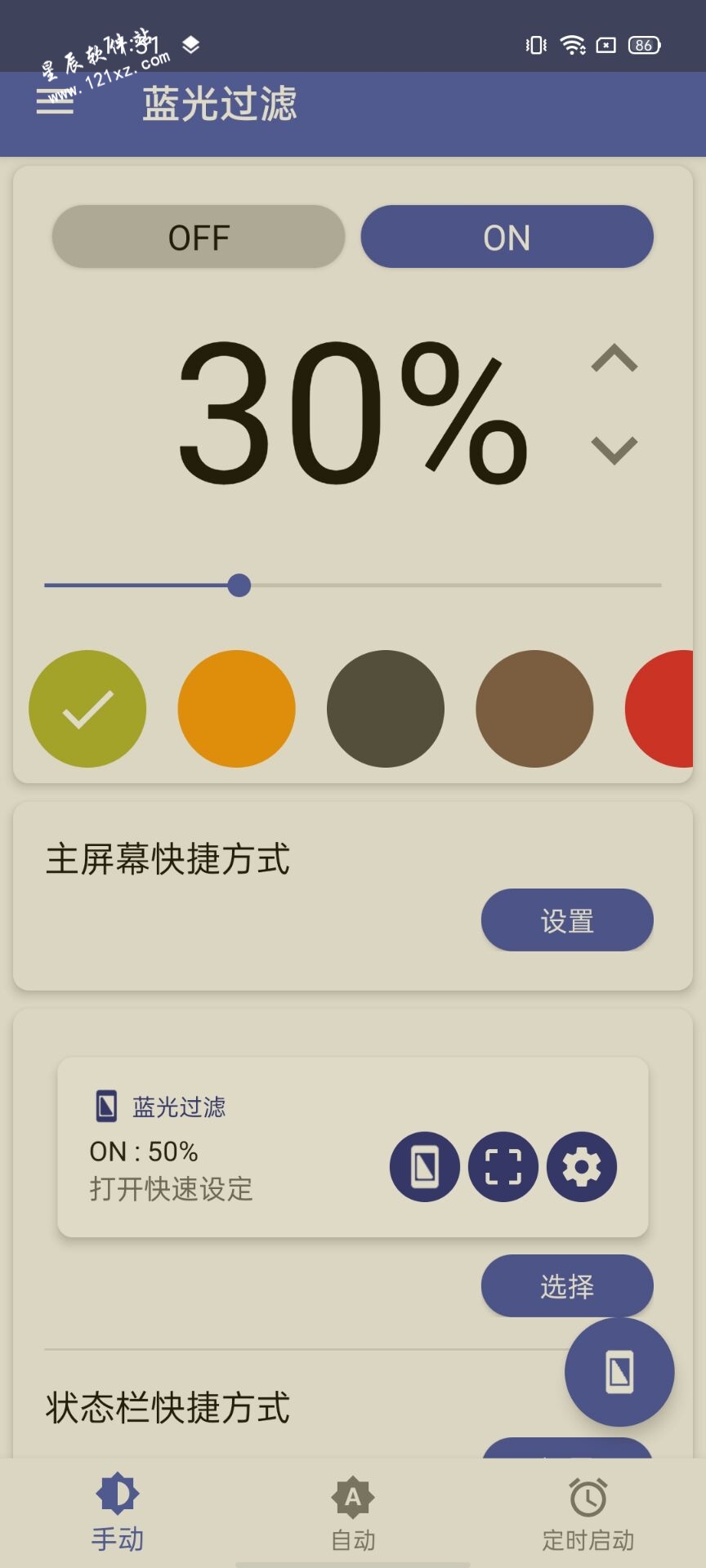Screen dimensions: 706x1568
Task: Select the dark gray filter color
Action: point(386,709)
